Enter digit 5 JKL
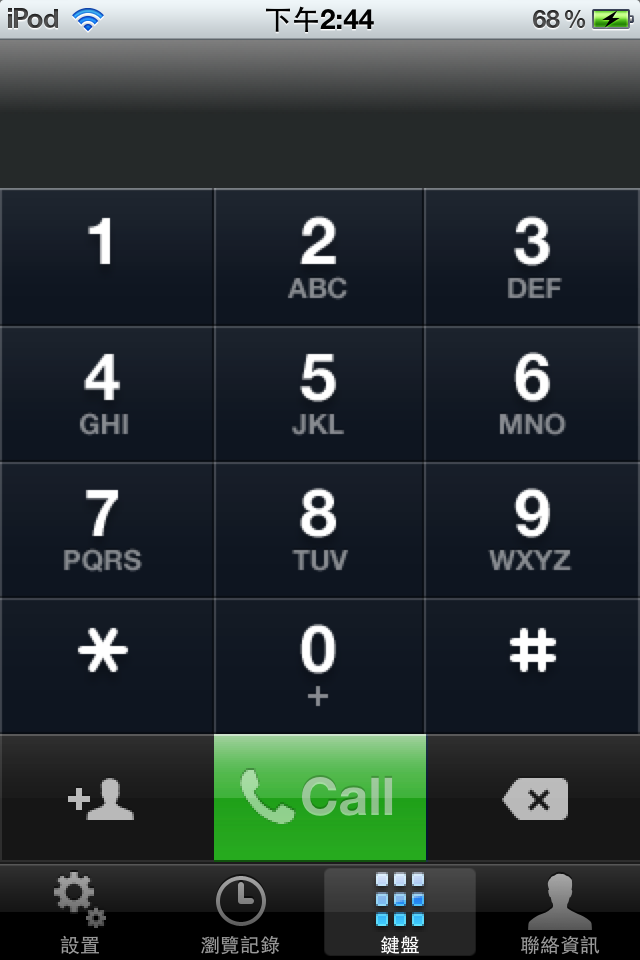Viewport: 640px width, 960px height. [x=319, y=394]
